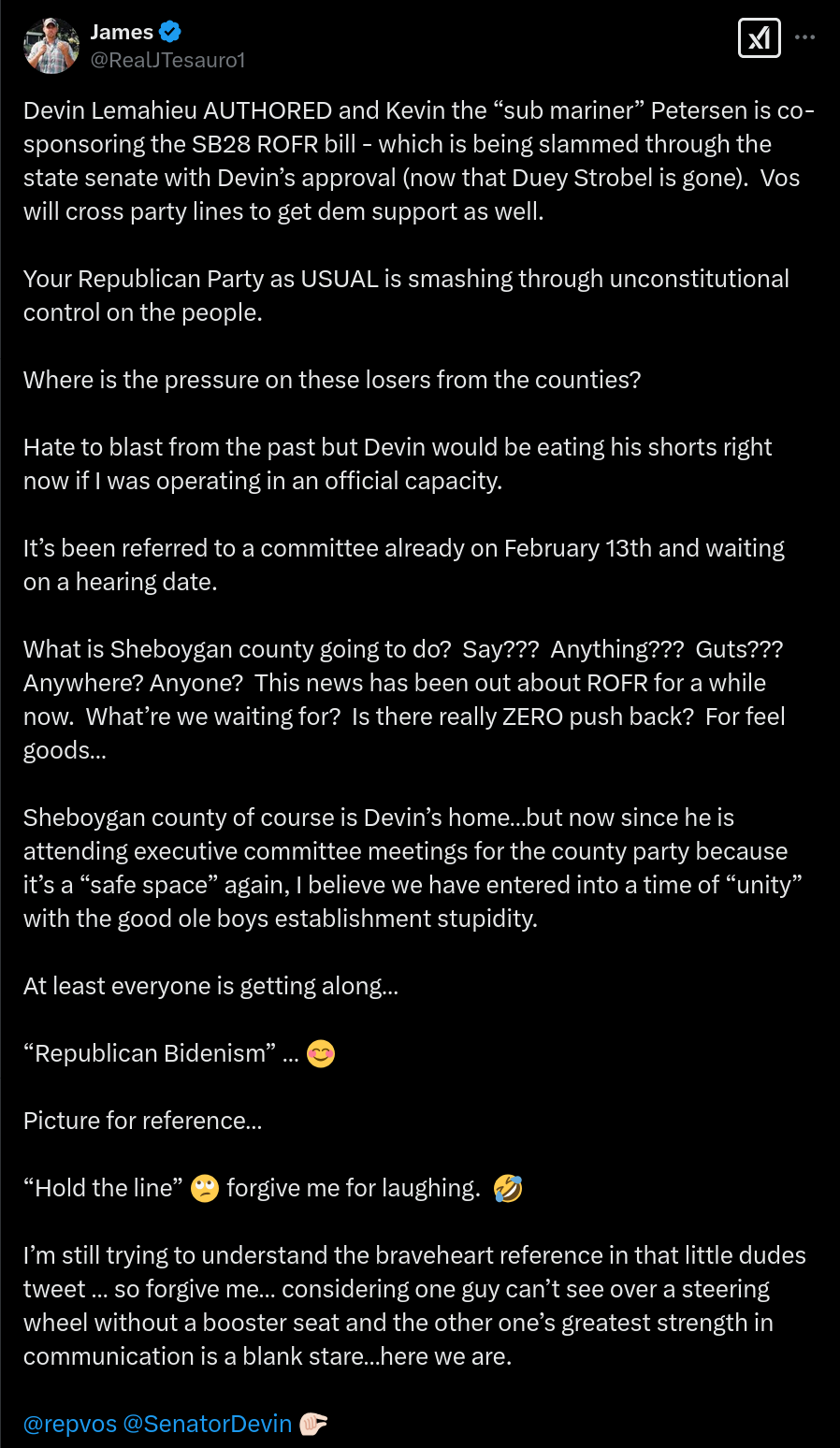Open the post's overflow menu
The image size is (840, 1448).
[804, 37]
